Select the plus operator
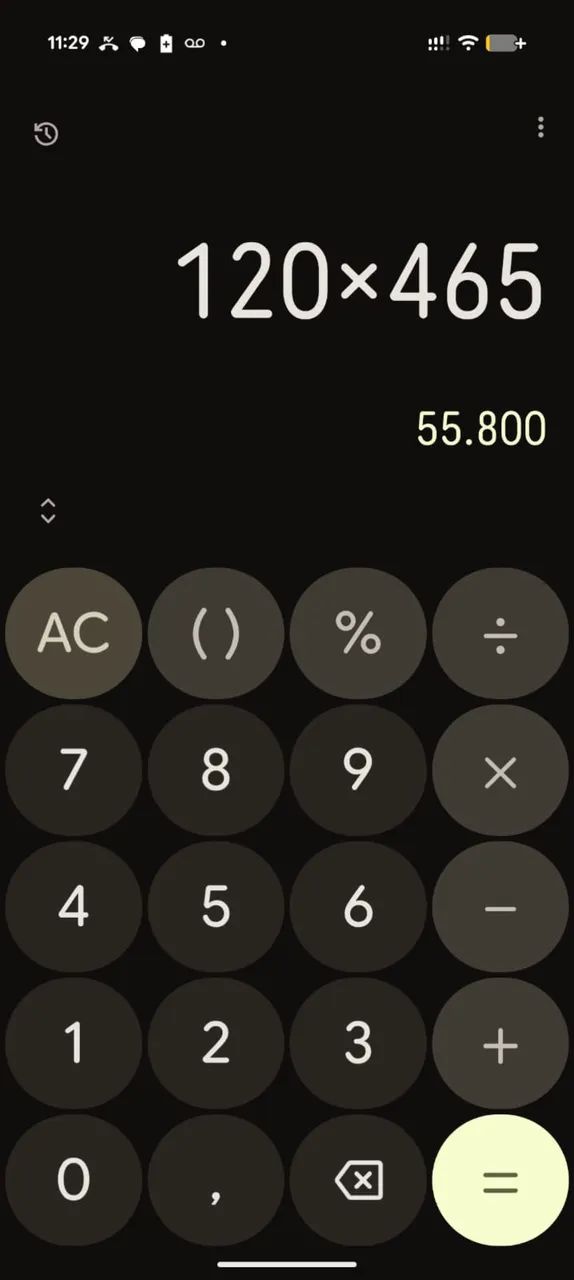Screen dimensions: 574x1280 (500, 1044)
